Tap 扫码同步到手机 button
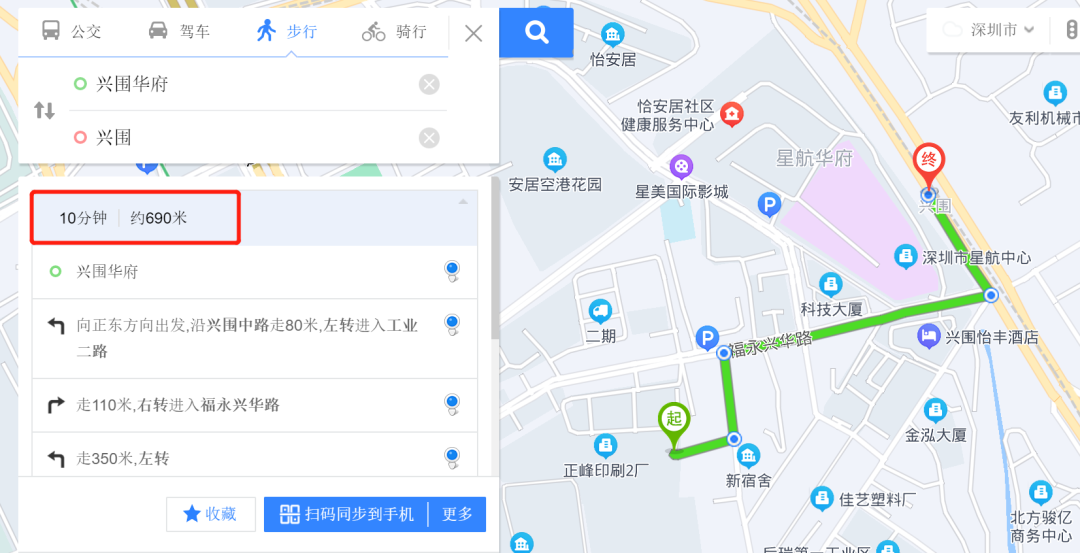 pos(347,514)
